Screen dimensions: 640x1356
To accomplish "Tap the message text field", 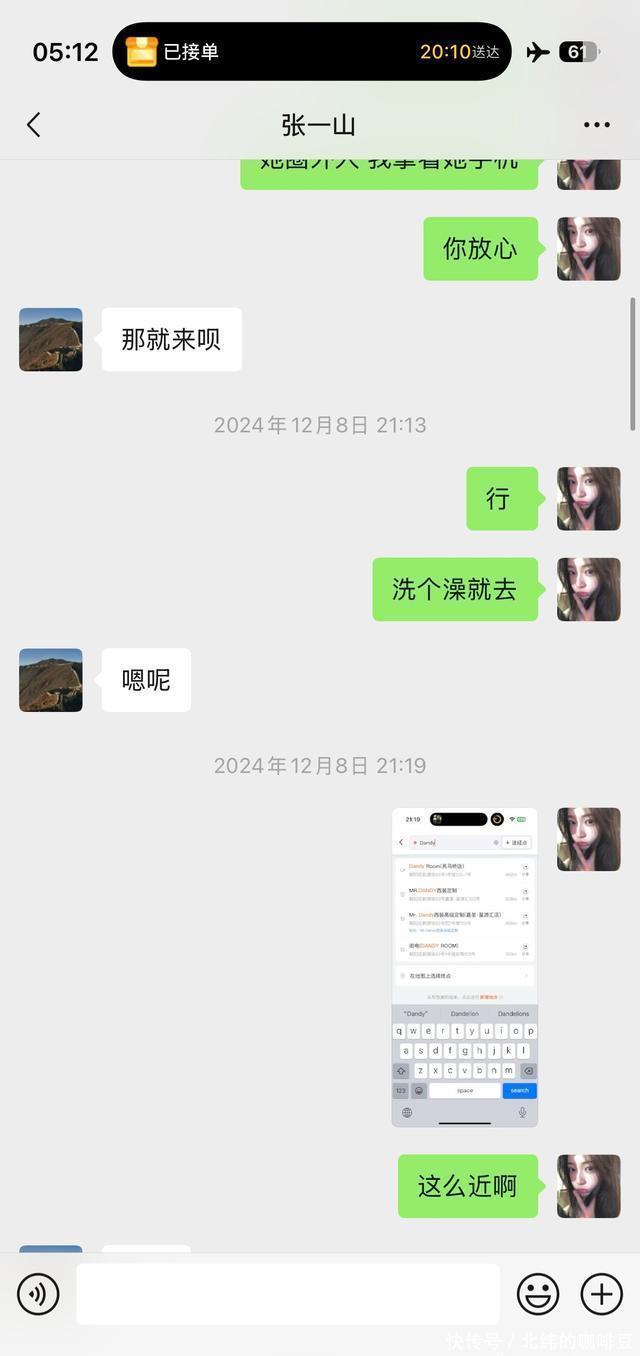I will 288,1294.
